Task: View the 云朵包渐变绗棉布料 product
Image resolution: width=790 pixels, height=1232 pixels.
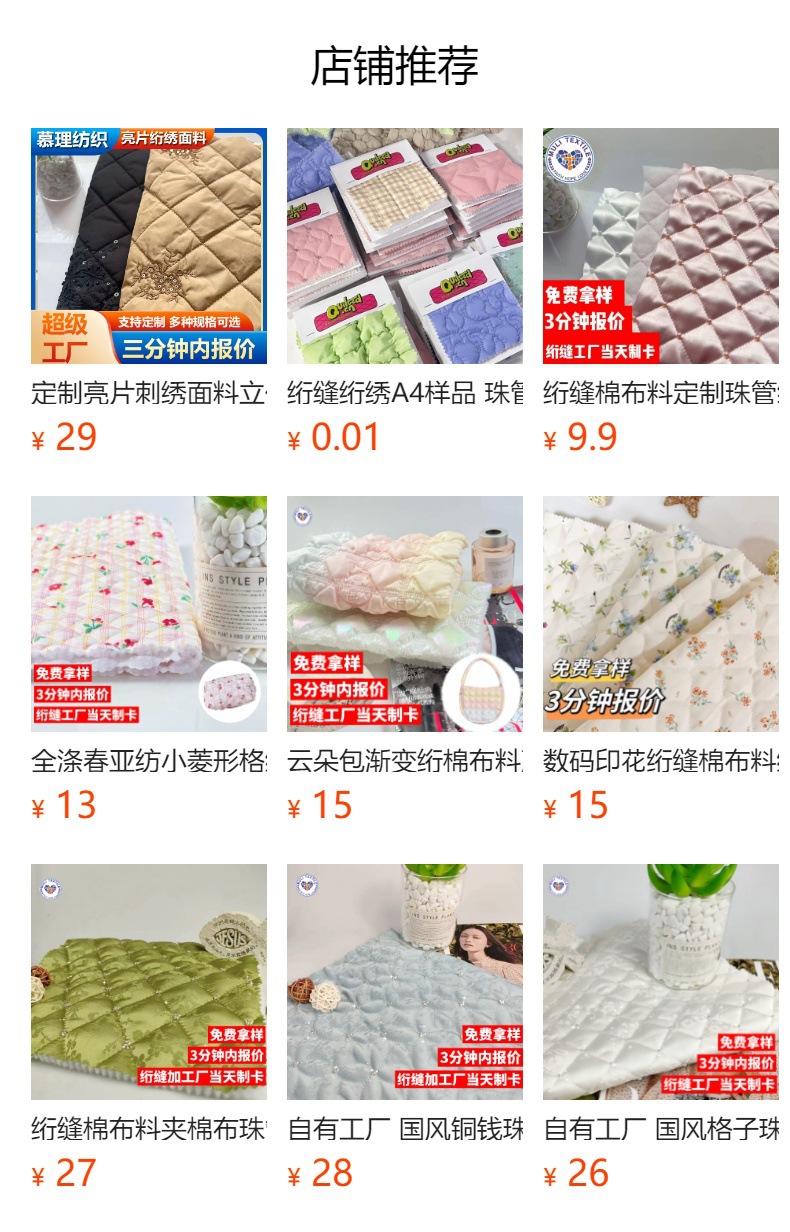Action: click(404, 614)
